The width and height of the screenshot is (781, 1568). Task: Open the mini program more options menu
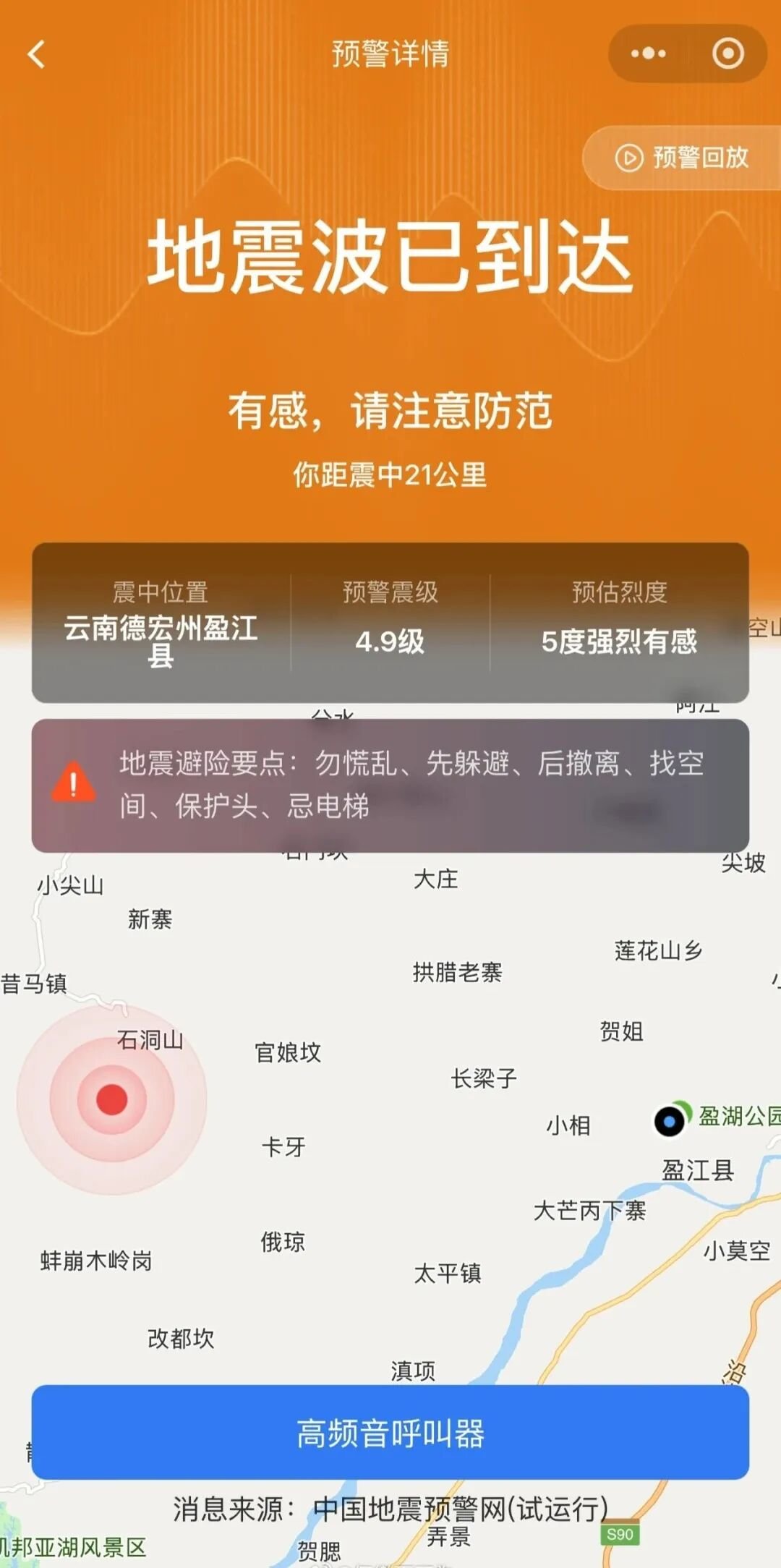pos(648,54)
